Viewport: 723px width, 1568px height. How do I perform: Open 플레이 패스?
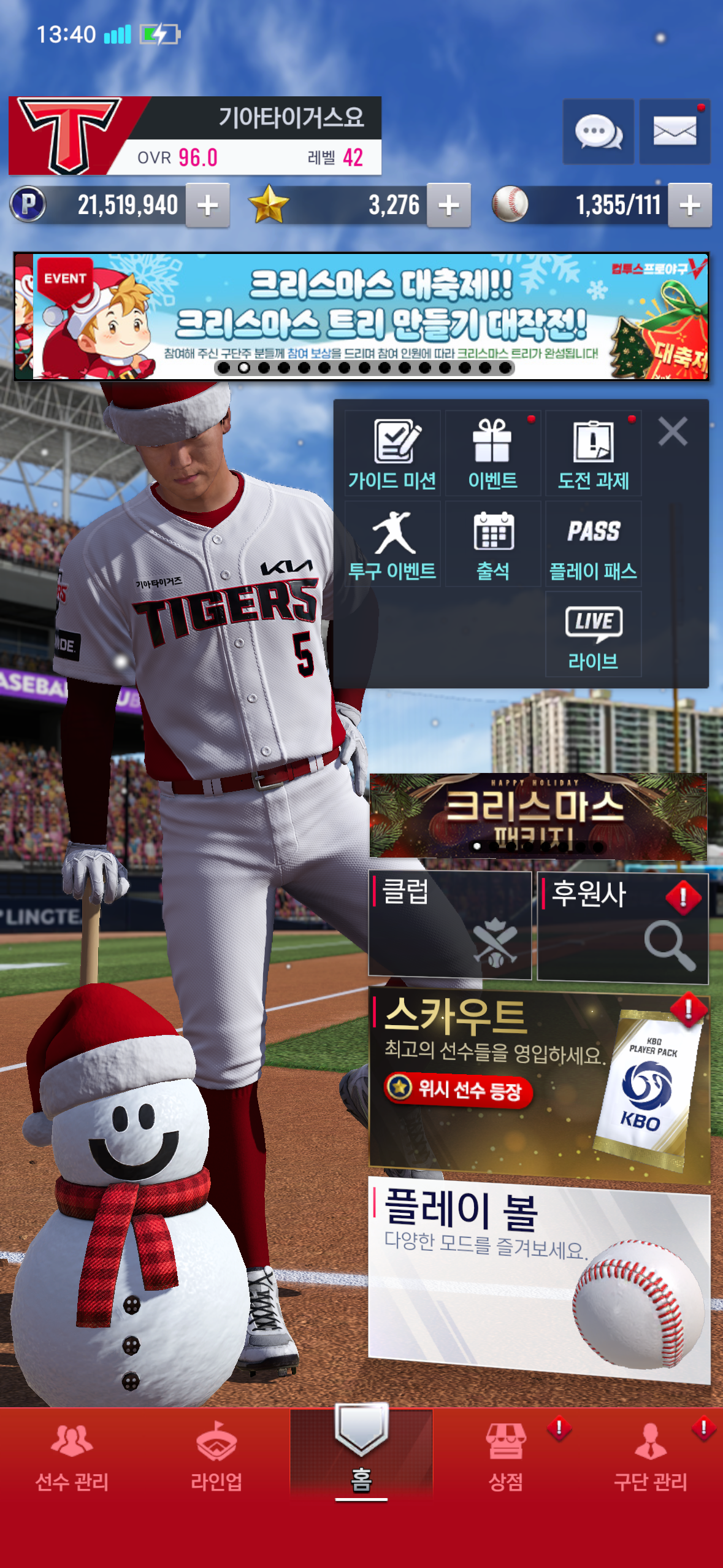pos(593,544)
